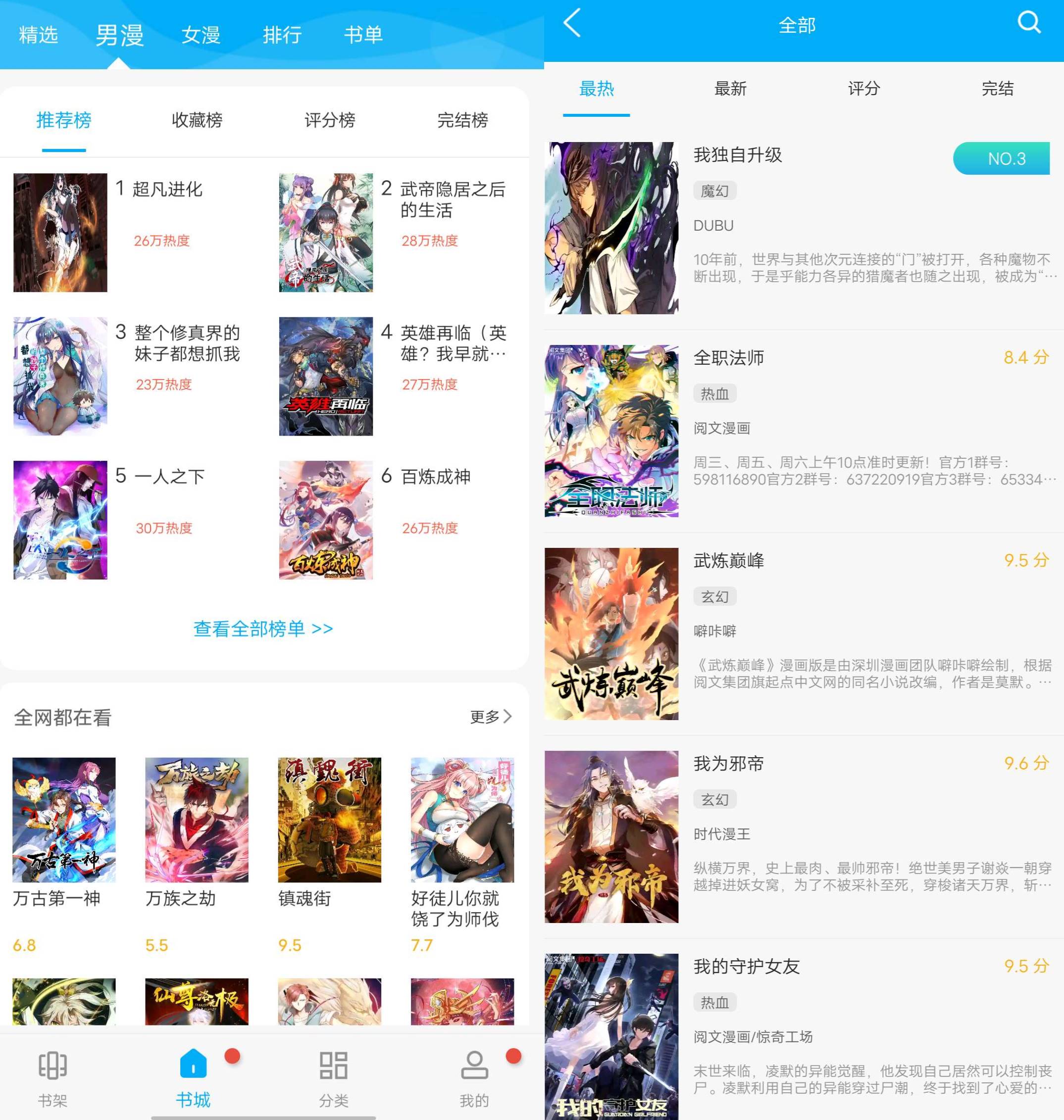Image resolution: width=1064 pixels, height=1120 pixels.
Task: Show the 收藏榜 ranking
Action: tap(197, 120)
